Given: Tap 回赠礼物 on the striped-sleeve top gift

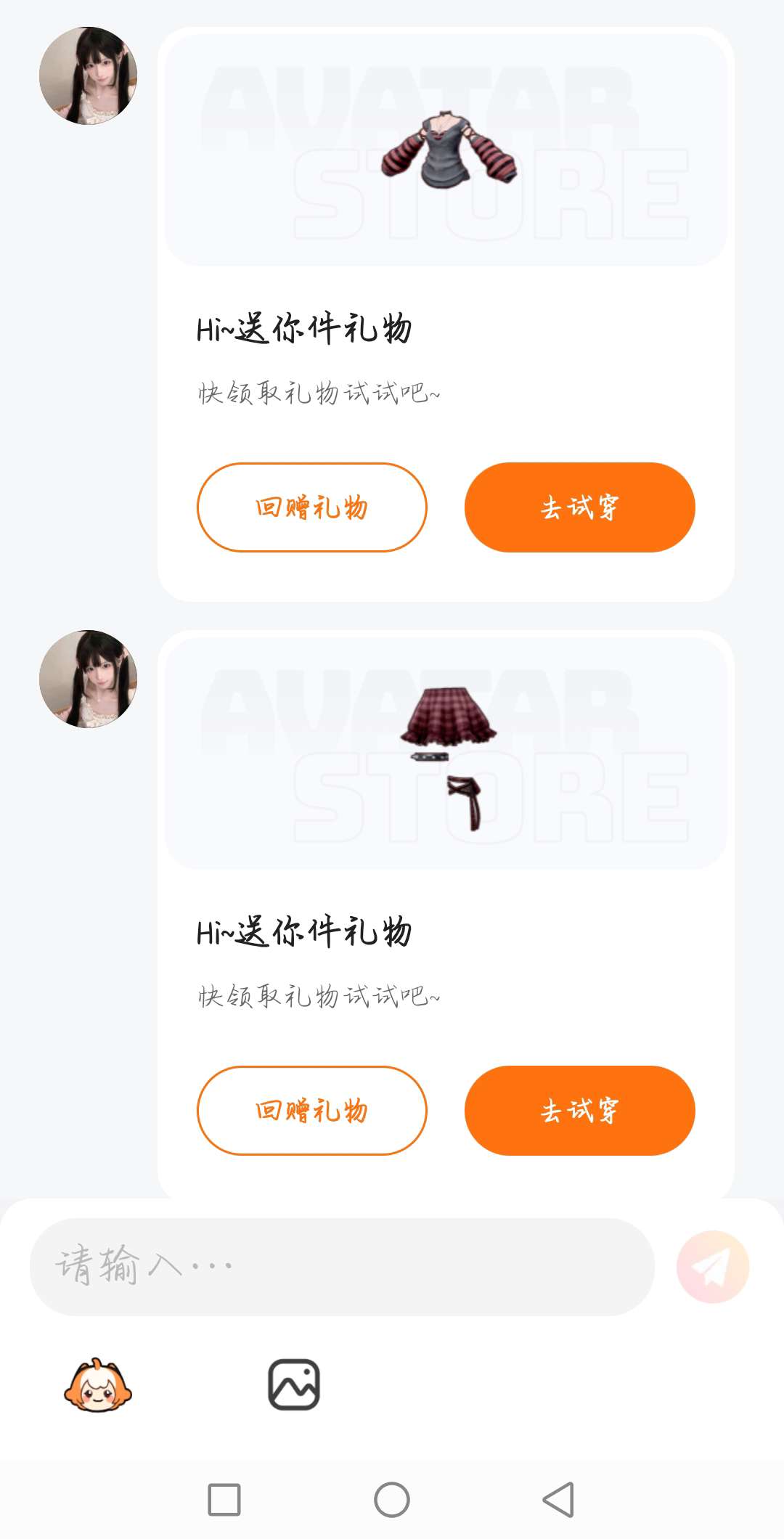Looking at the screenshot, I should (311, 507).
